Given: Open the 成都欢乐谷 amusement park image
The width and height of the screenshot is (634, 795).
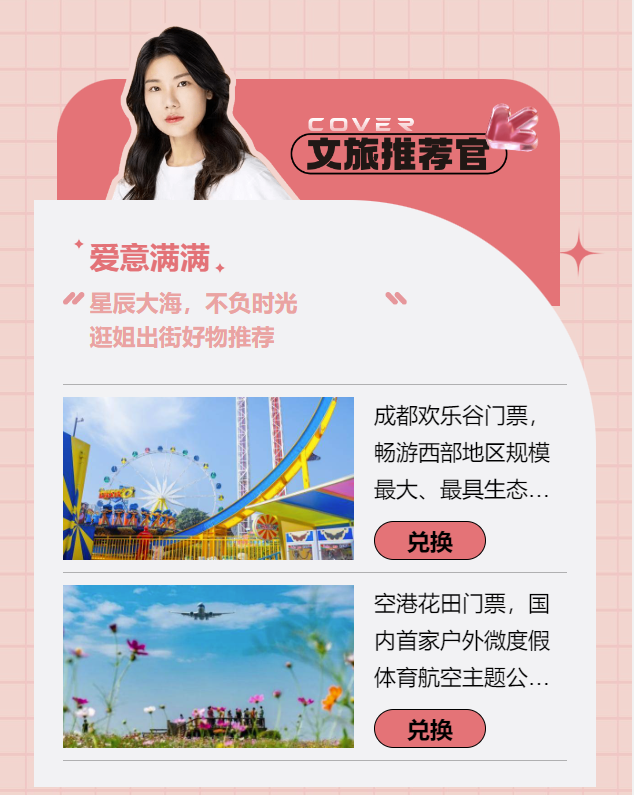Looking at the screenshot, I should (208, 478).
